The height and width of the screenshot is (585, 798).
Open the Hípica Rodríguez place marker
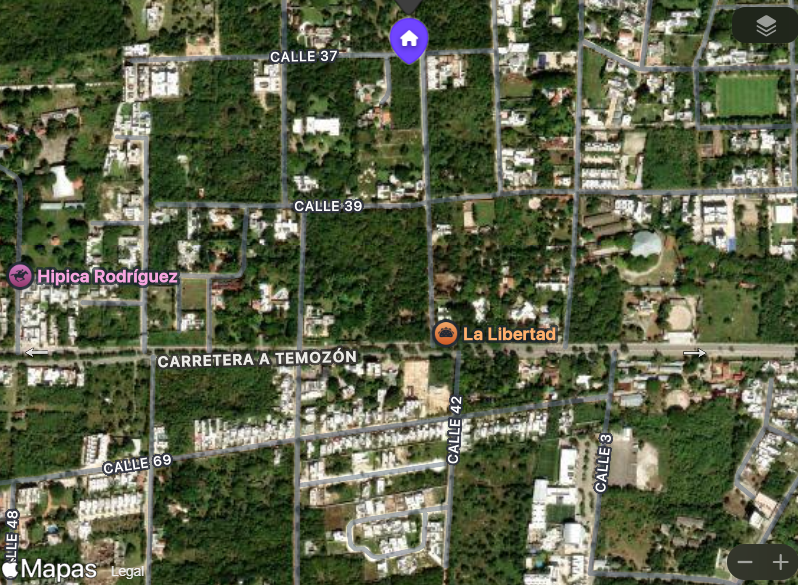pos(19,276)
